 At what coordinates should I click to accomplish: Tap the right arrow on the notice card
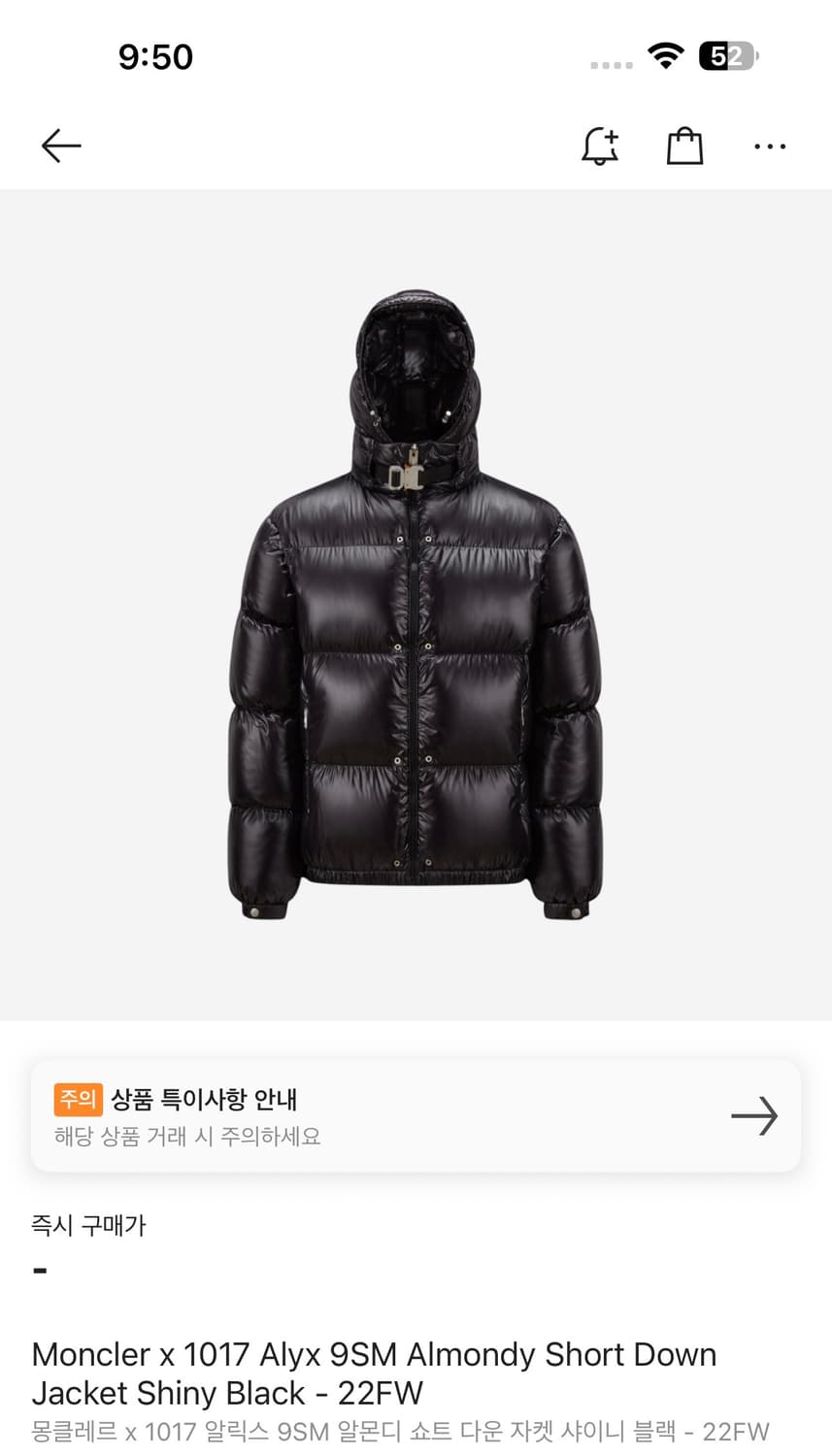coord(755,1116)
